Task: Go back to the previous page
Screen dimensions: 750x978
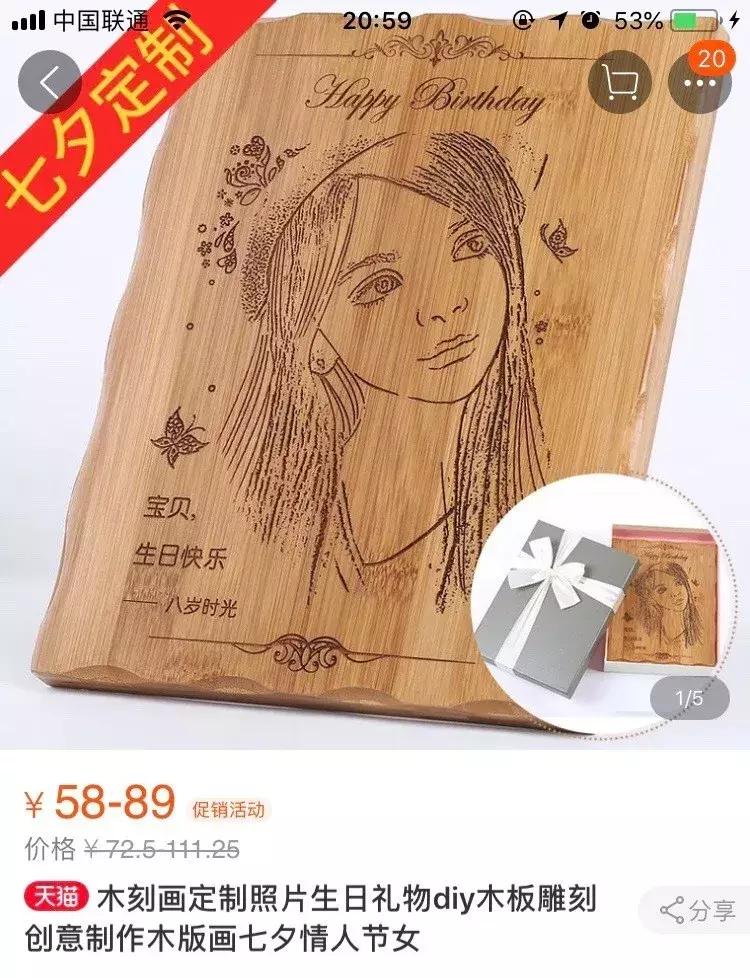Action: 49,82
